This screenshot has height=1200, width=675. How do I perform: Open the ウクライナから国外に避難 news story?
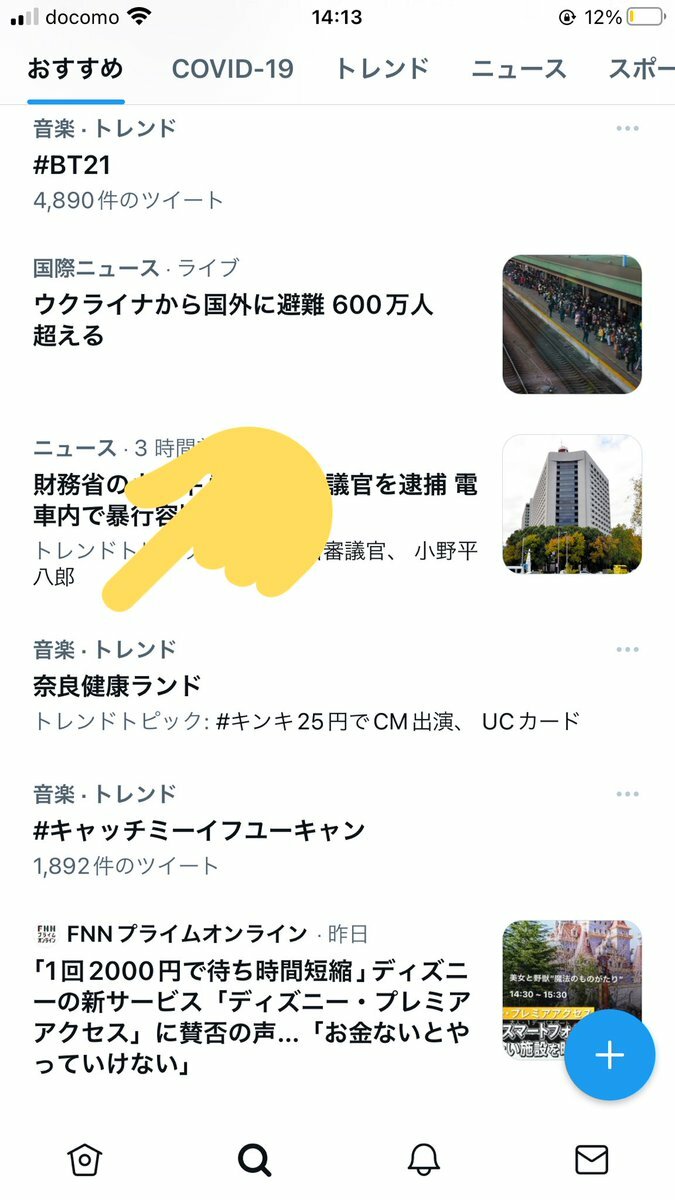click(x=337, y=322)
